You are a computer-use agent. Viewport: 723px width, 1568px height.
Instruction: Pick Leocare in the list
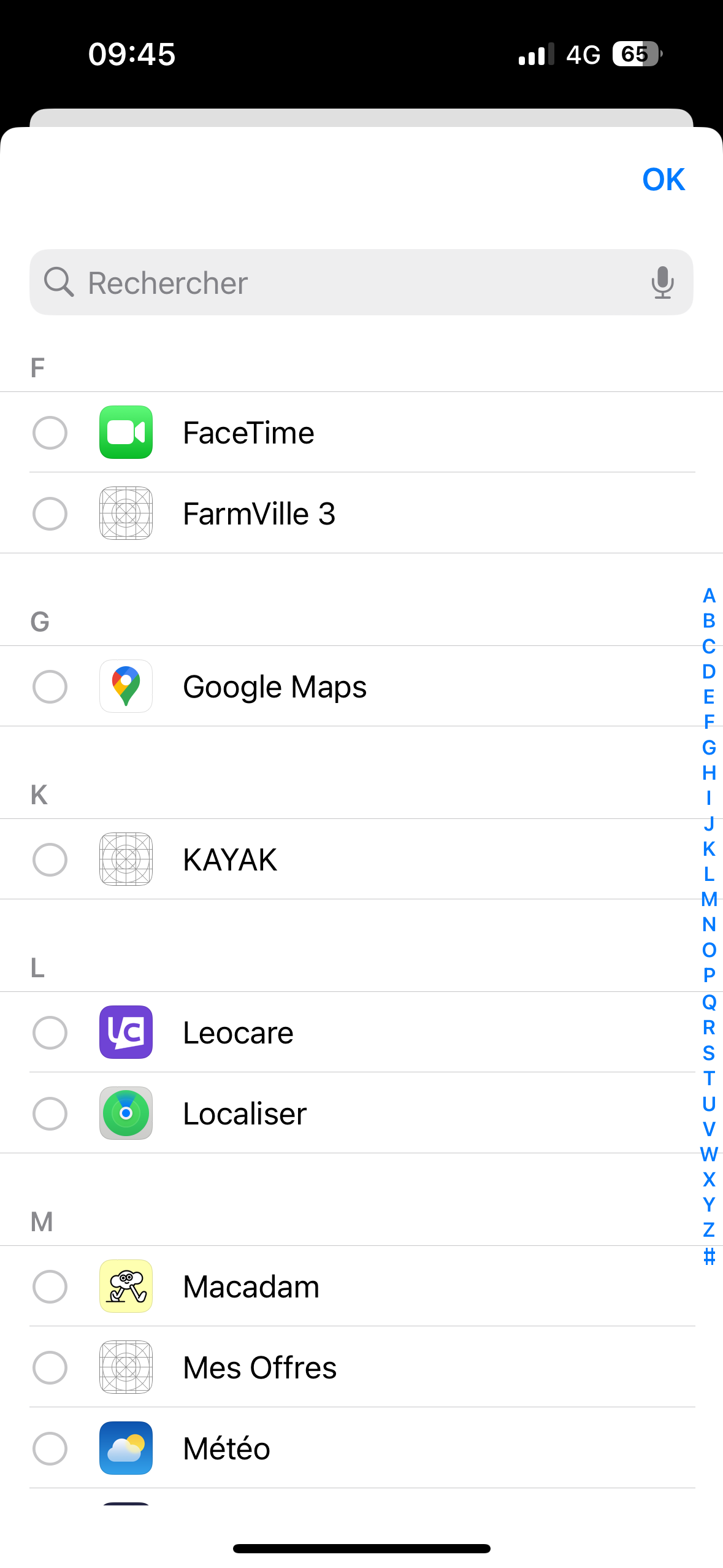(361, 1032)
